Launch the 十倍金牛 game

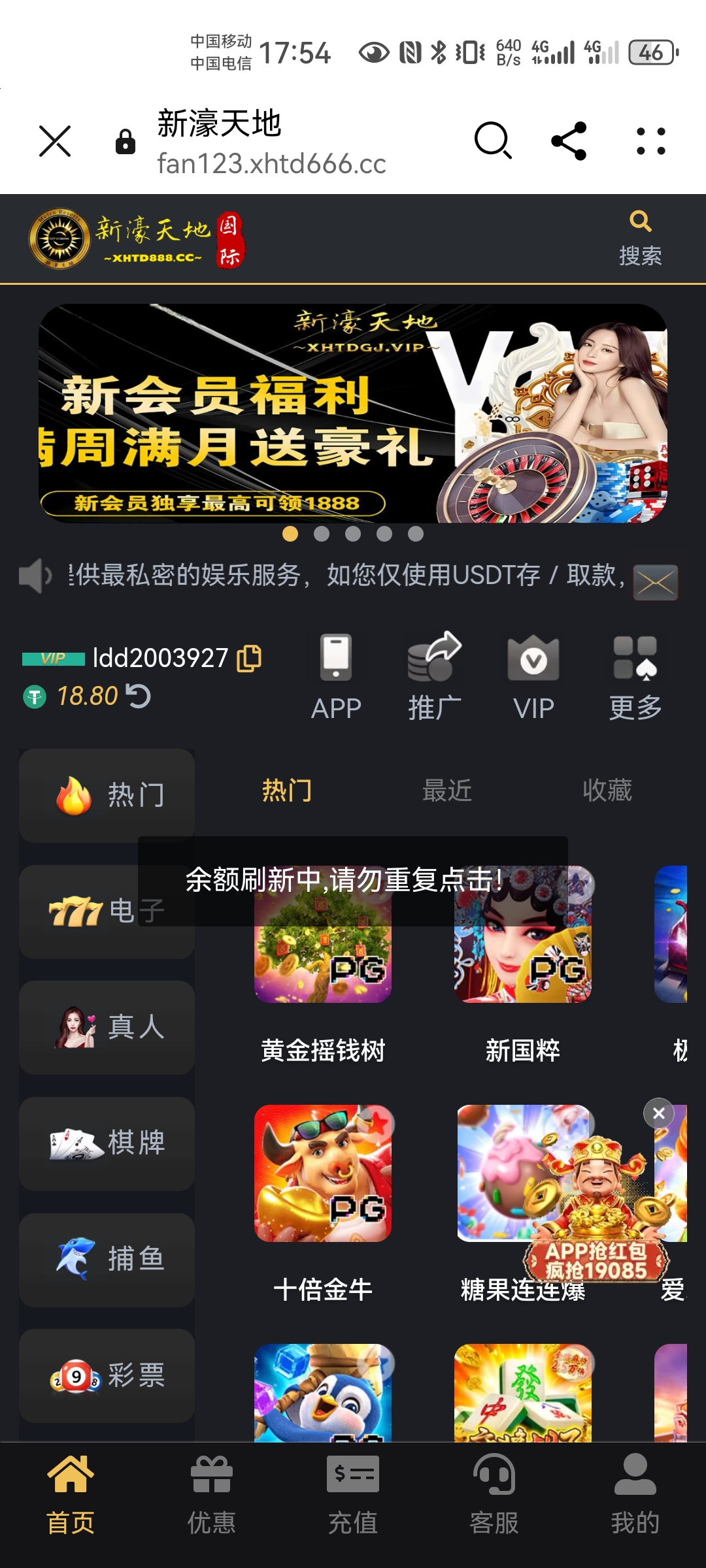tap(323, 1173)
